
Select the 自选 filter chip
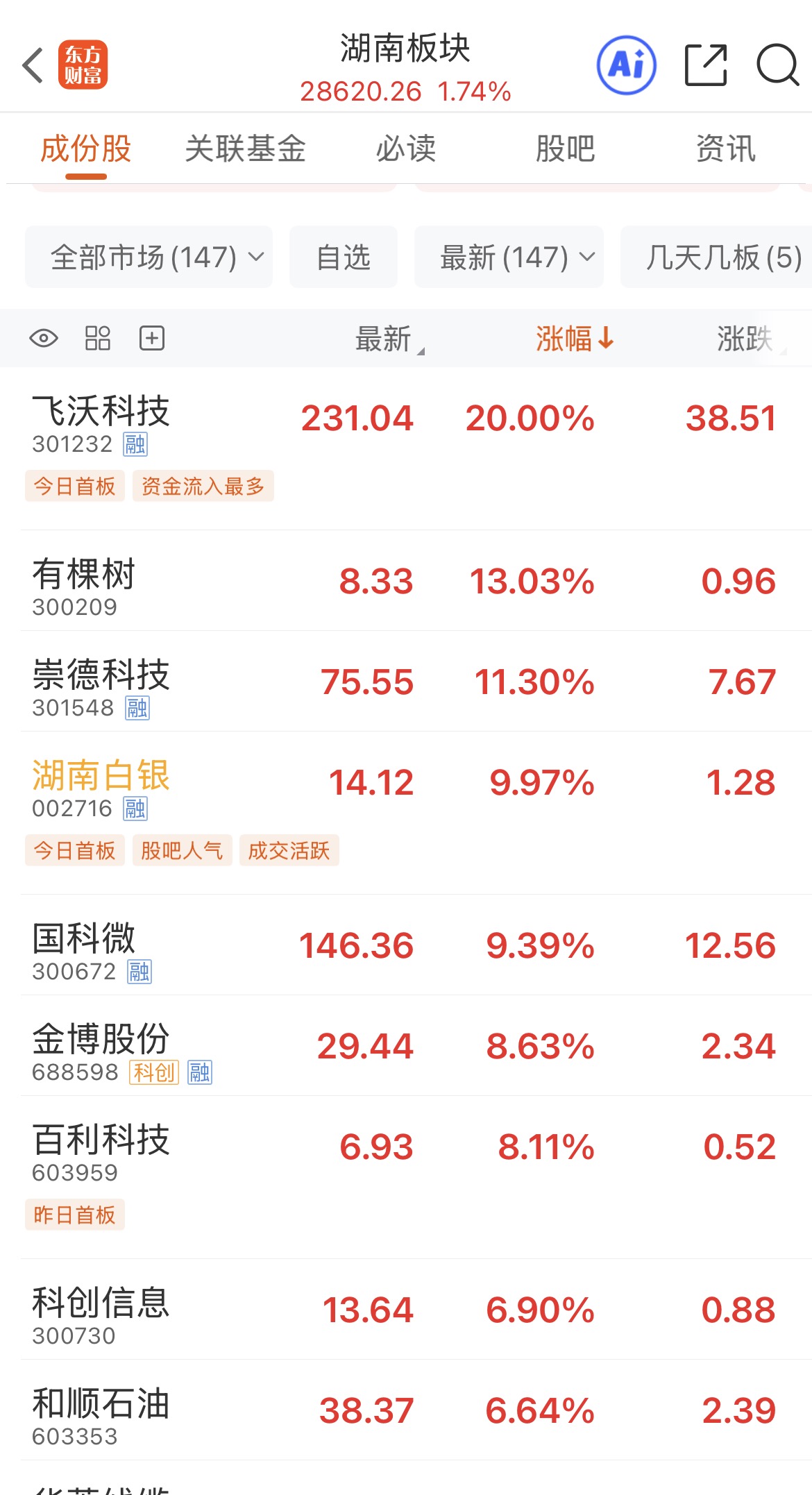[344, 257]
